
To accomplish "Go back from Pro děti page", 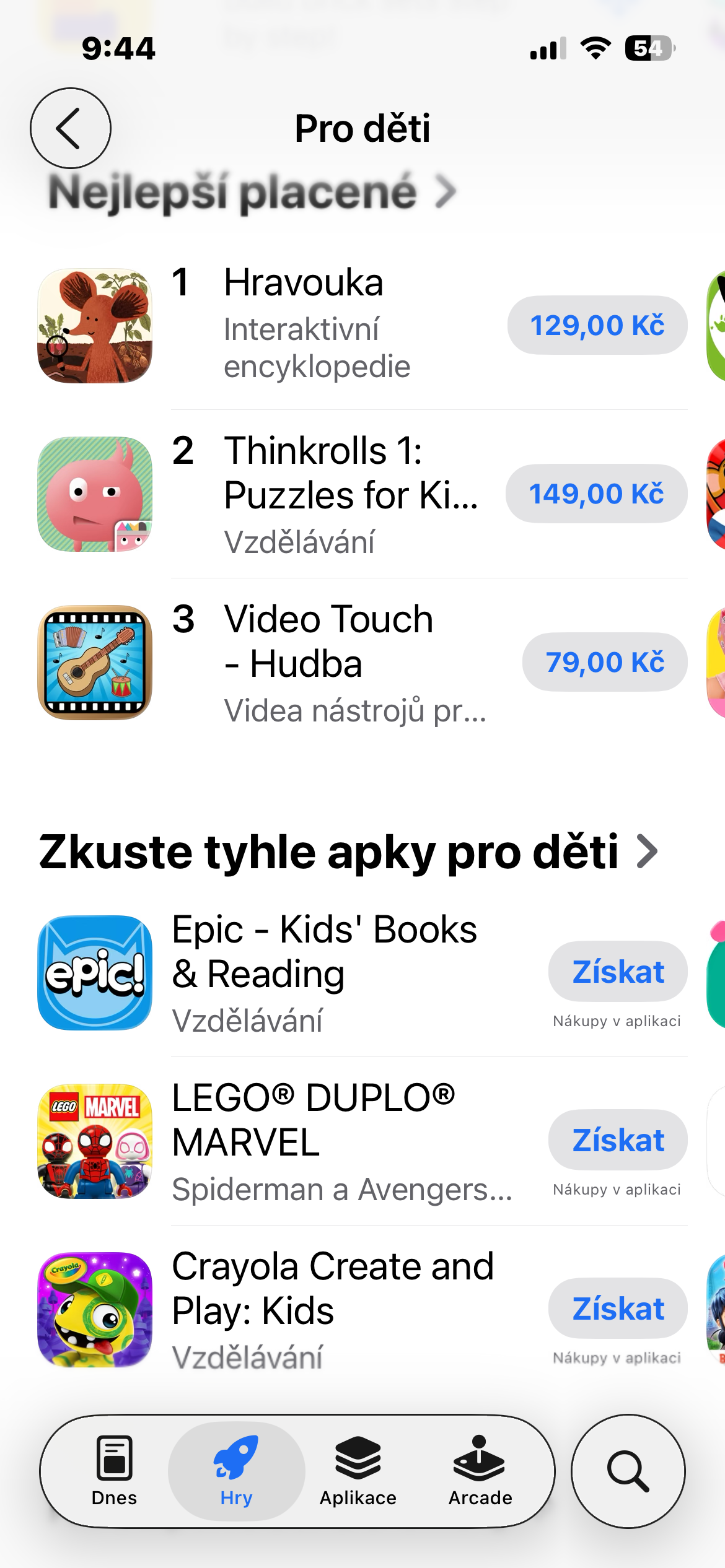I will pyautogui.click(x=71, y=128).
